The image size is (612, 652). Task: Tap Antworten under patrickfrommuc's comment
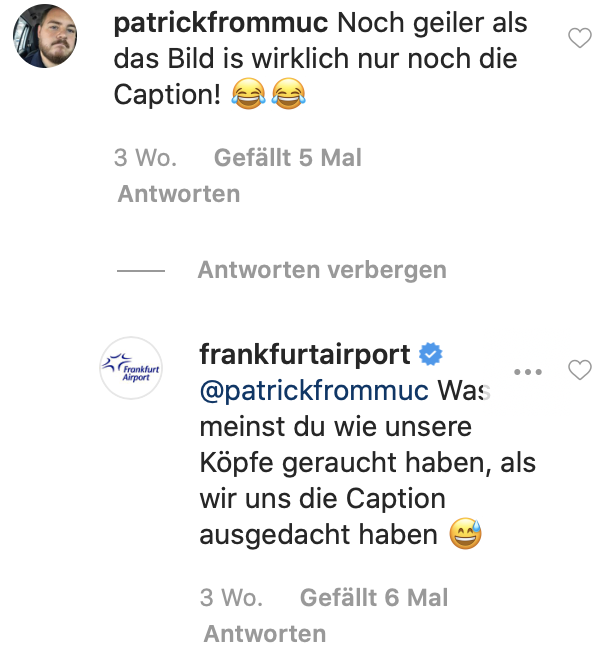(179, 194)
